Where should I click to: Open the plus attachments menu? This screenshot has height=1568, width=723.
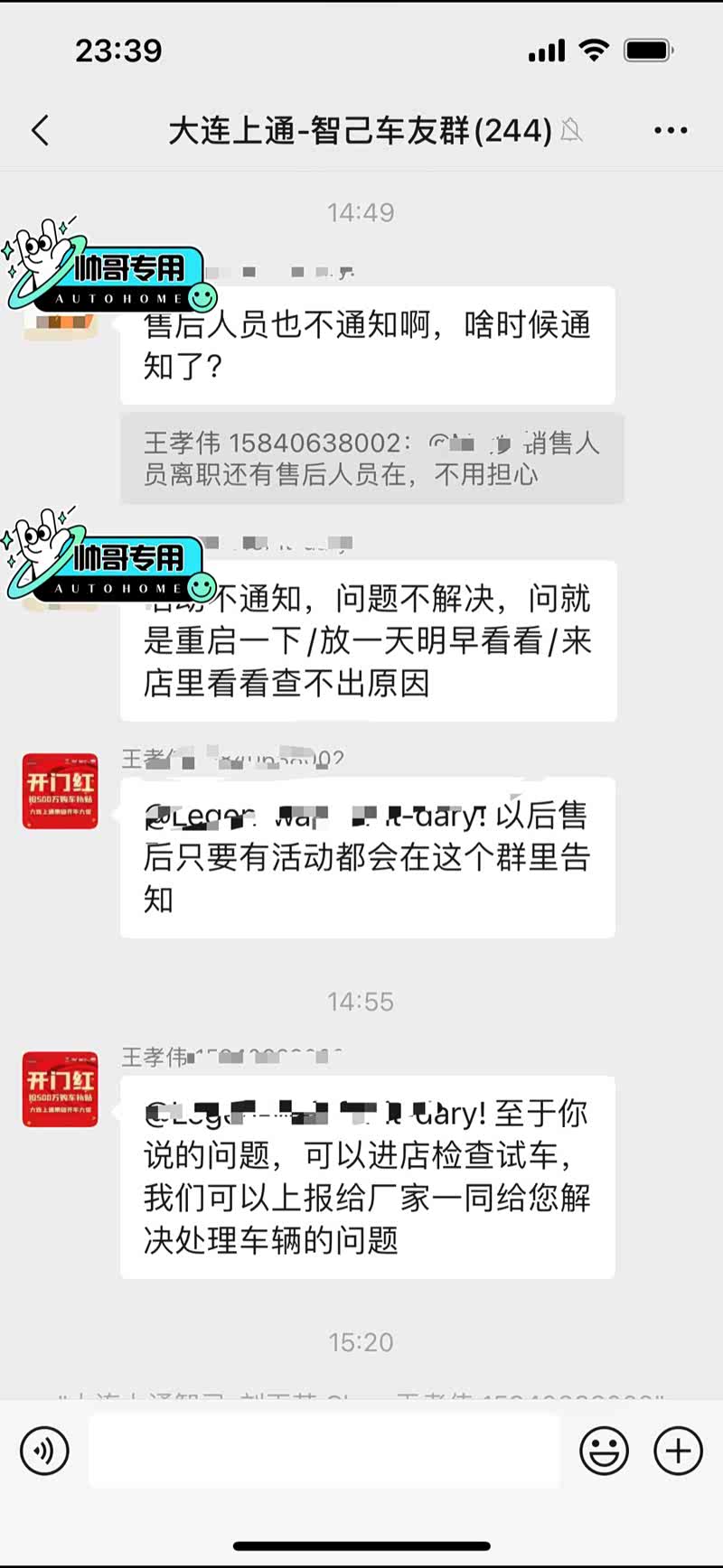[678, 1451]
